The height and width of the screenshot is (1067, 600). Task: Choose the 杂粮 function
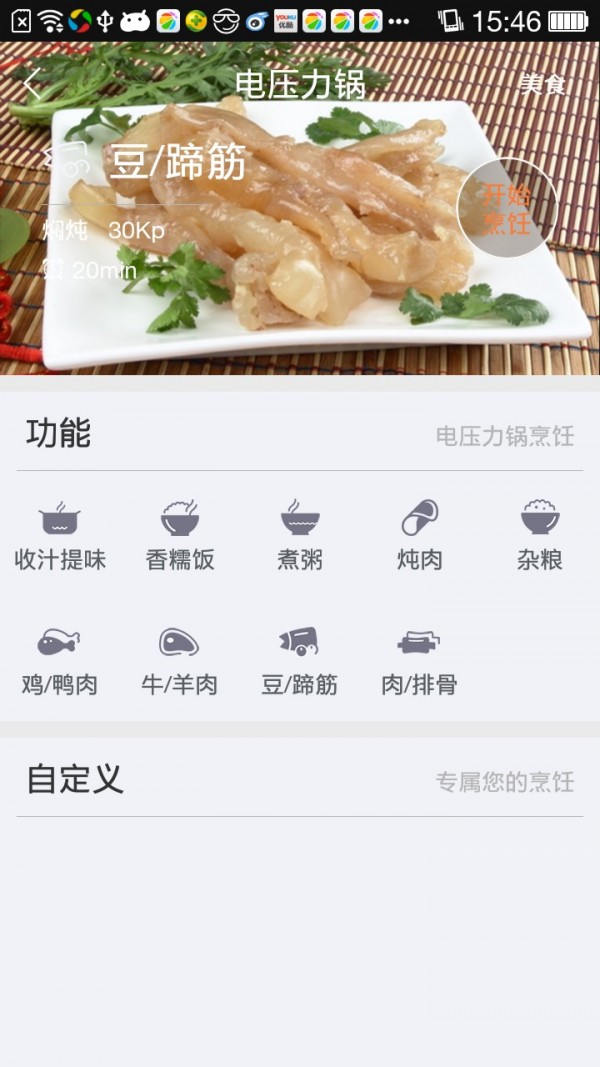540,536
